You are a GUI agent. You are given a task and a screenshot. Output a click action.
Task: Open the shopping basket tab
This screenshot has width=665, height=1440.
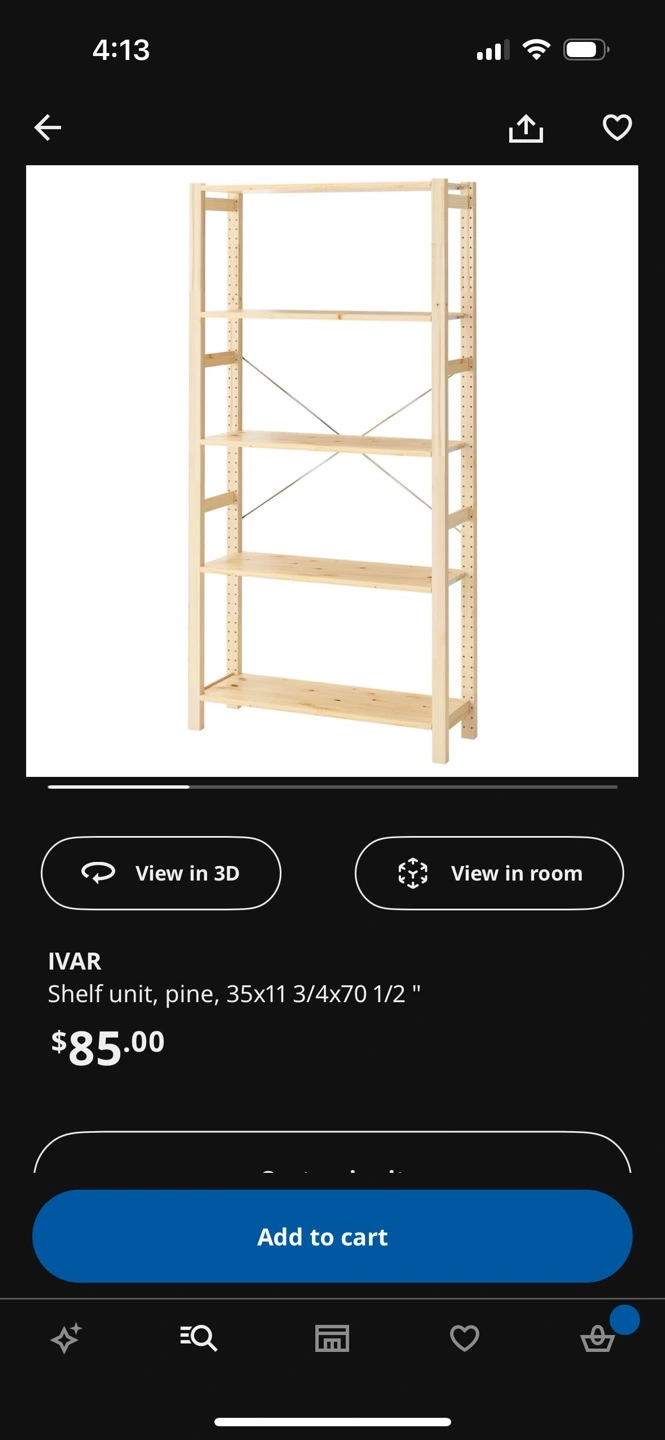[x=598, y=1338]
